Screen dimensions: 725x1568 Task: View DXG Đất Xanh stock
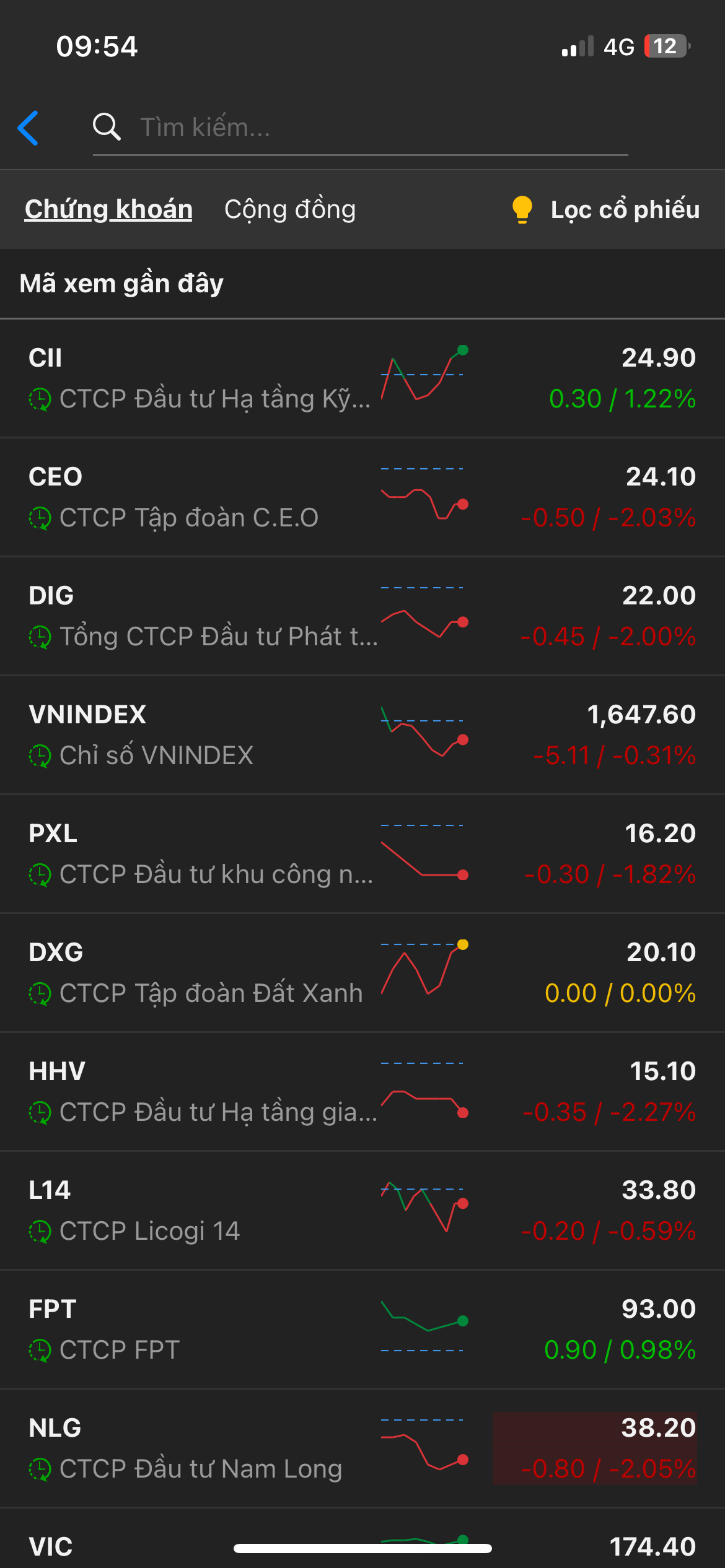362,972
